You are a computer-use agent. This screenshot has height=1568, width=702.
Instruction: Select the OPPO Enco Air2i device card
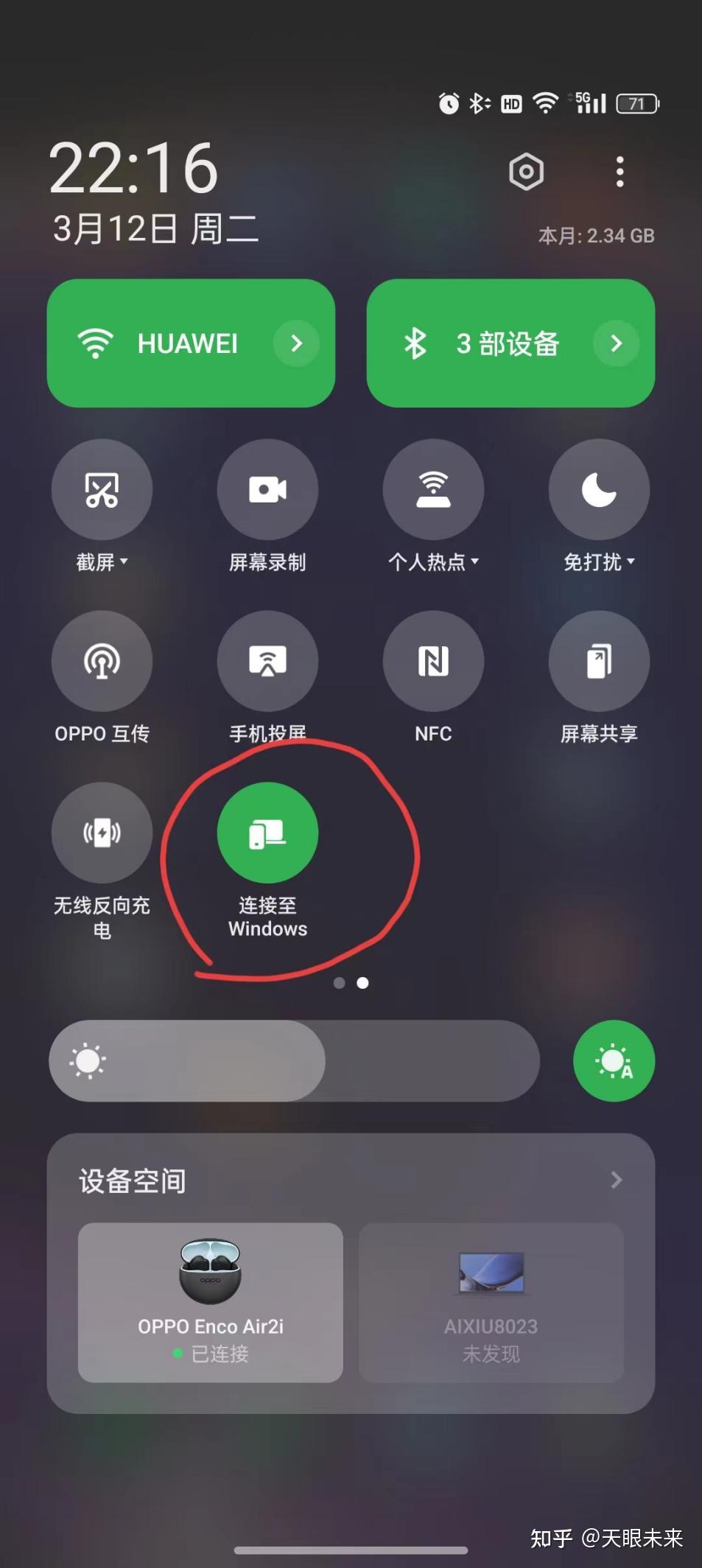tap(210, 1299)
